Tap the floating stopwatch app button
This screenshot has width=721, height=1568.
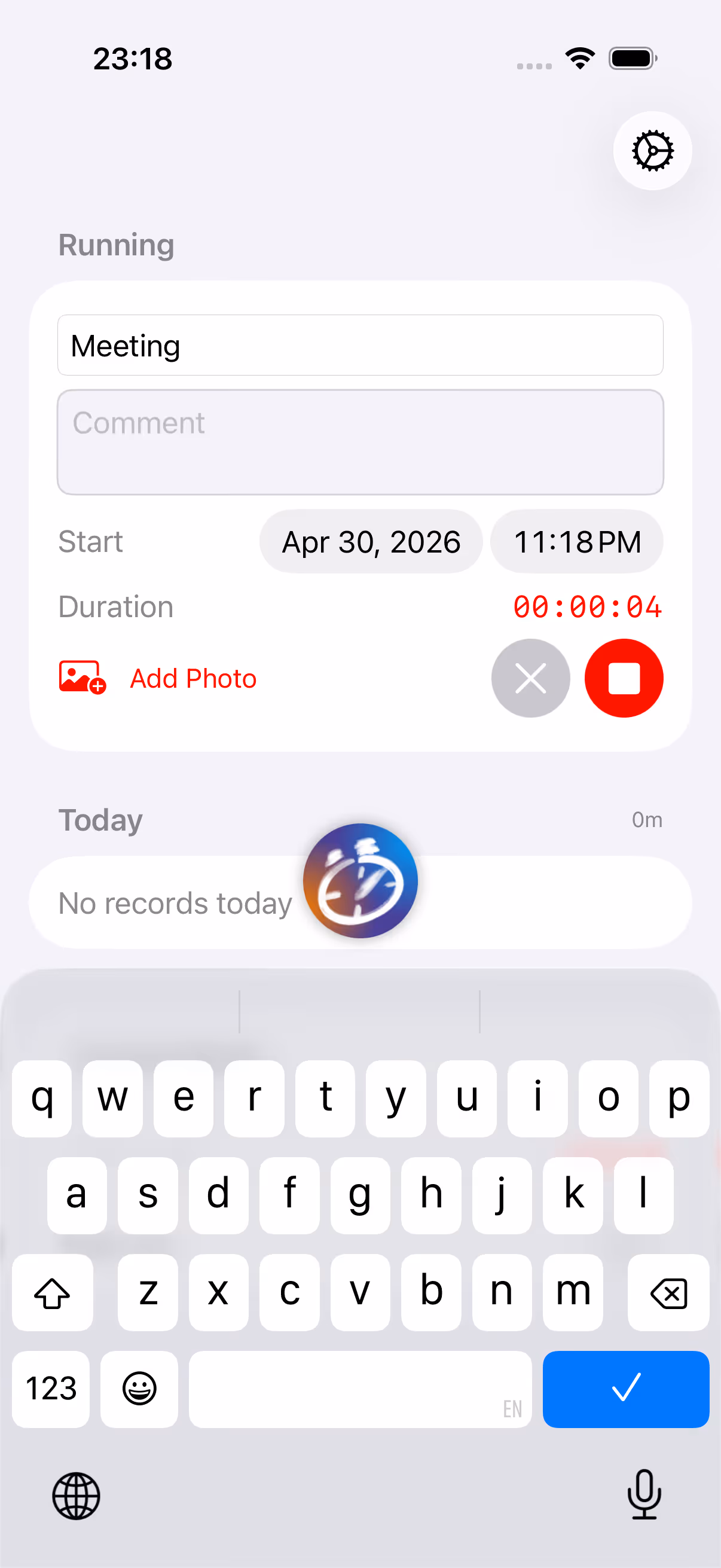(360, 881)
